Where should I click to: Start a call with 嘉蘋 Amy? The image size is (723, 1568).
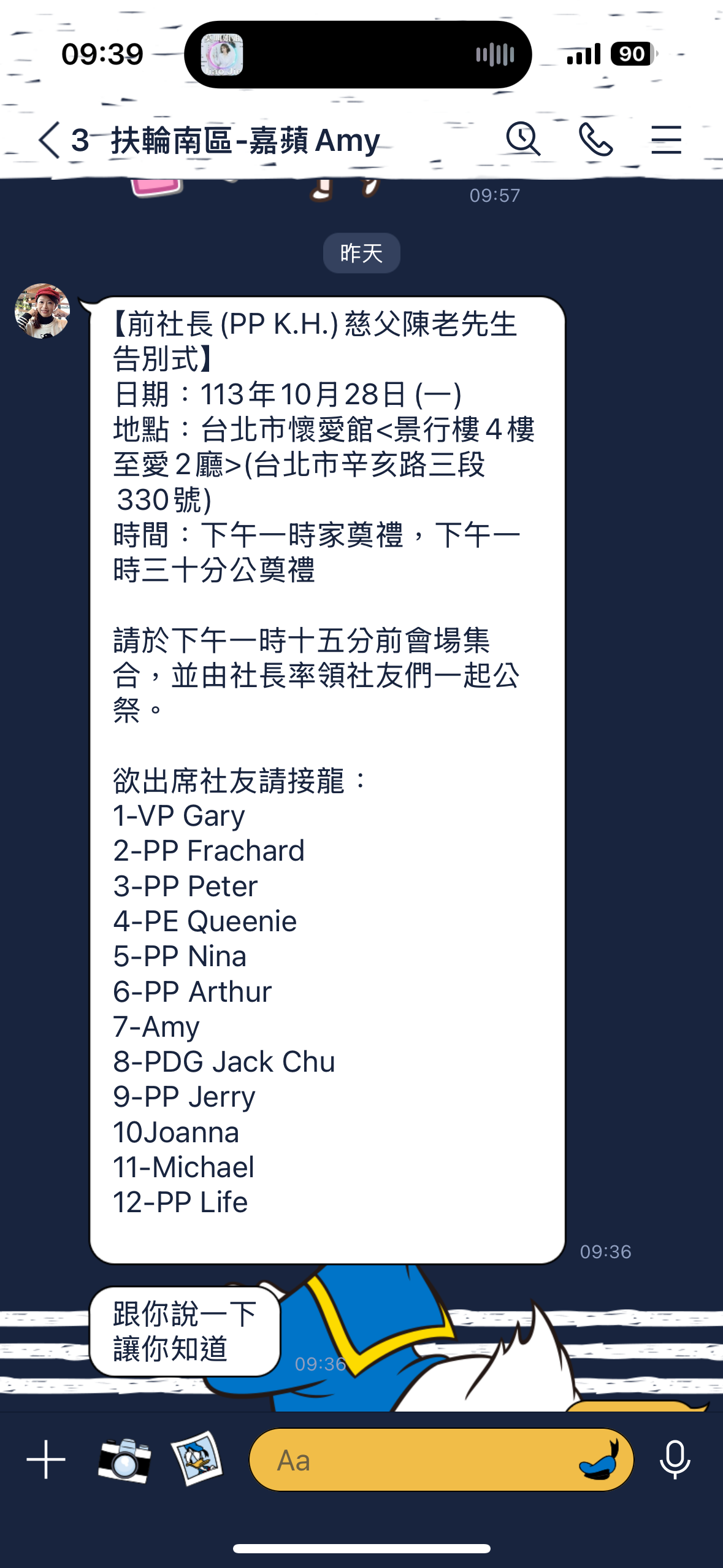pyautogui.click(x=595, y=139)
